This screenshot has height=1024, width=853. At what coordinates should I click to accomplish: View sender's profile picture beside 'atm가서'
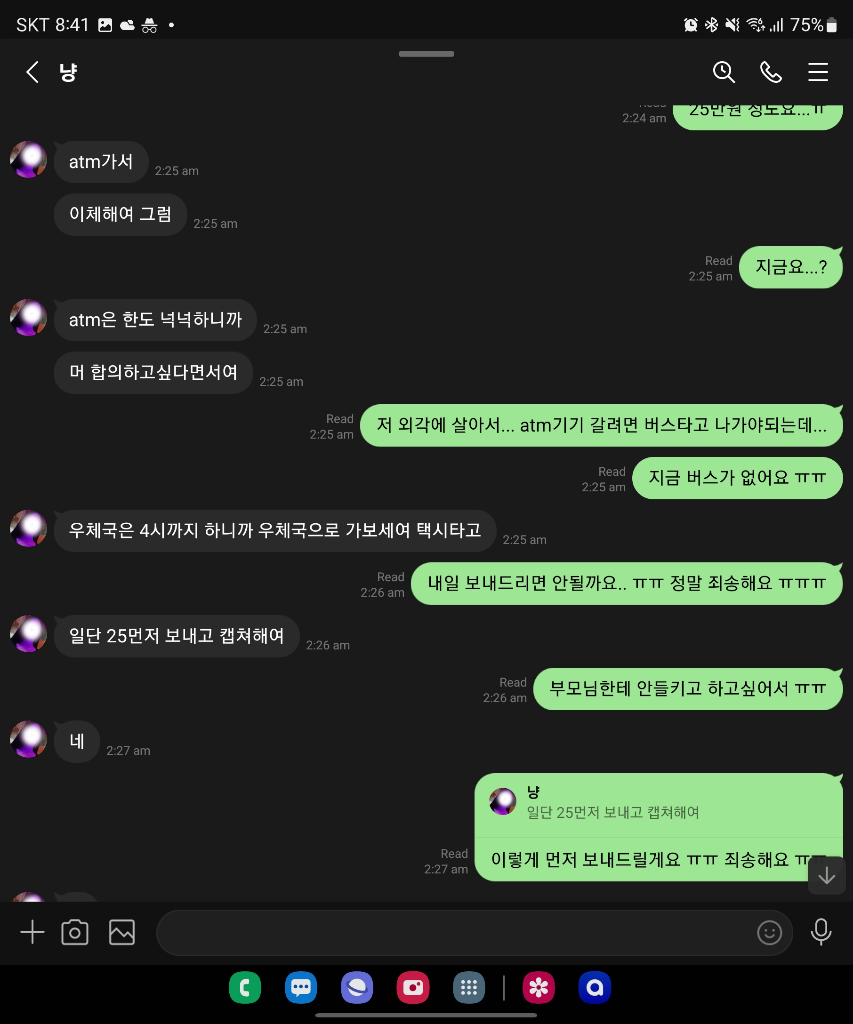(28, 160)
